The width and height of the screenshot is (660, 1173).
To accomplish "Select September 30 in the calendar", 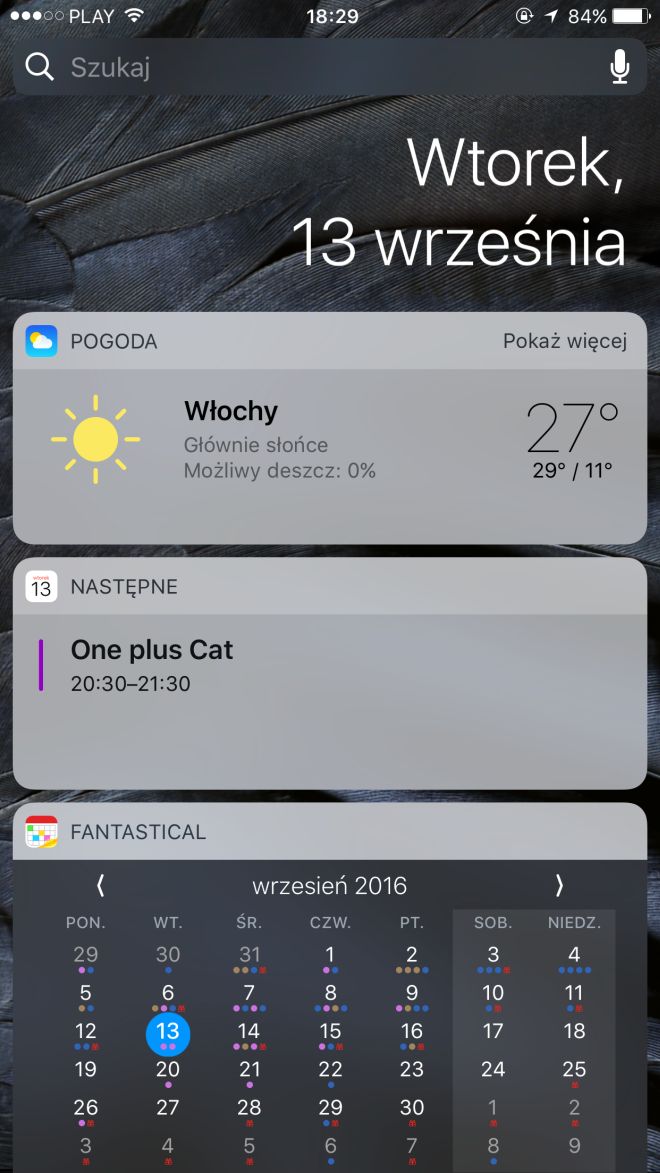I will [412, 1107].
